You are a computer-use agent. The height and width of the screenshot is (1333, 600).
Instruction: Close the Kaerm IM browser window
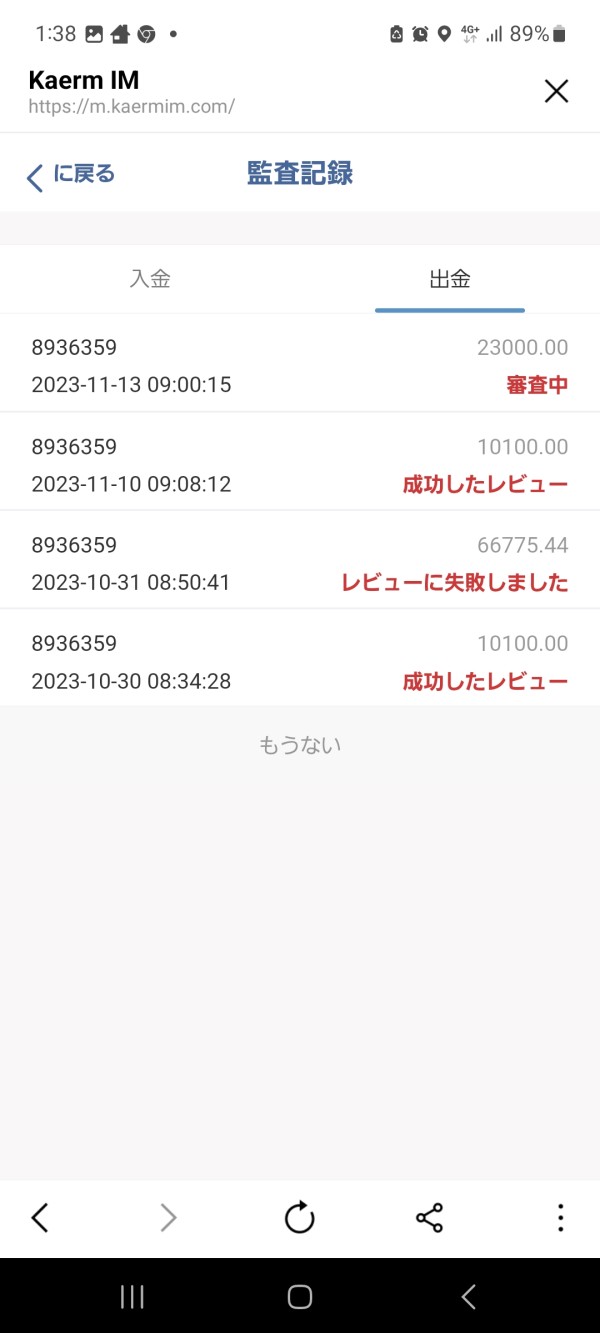[556, 92]
